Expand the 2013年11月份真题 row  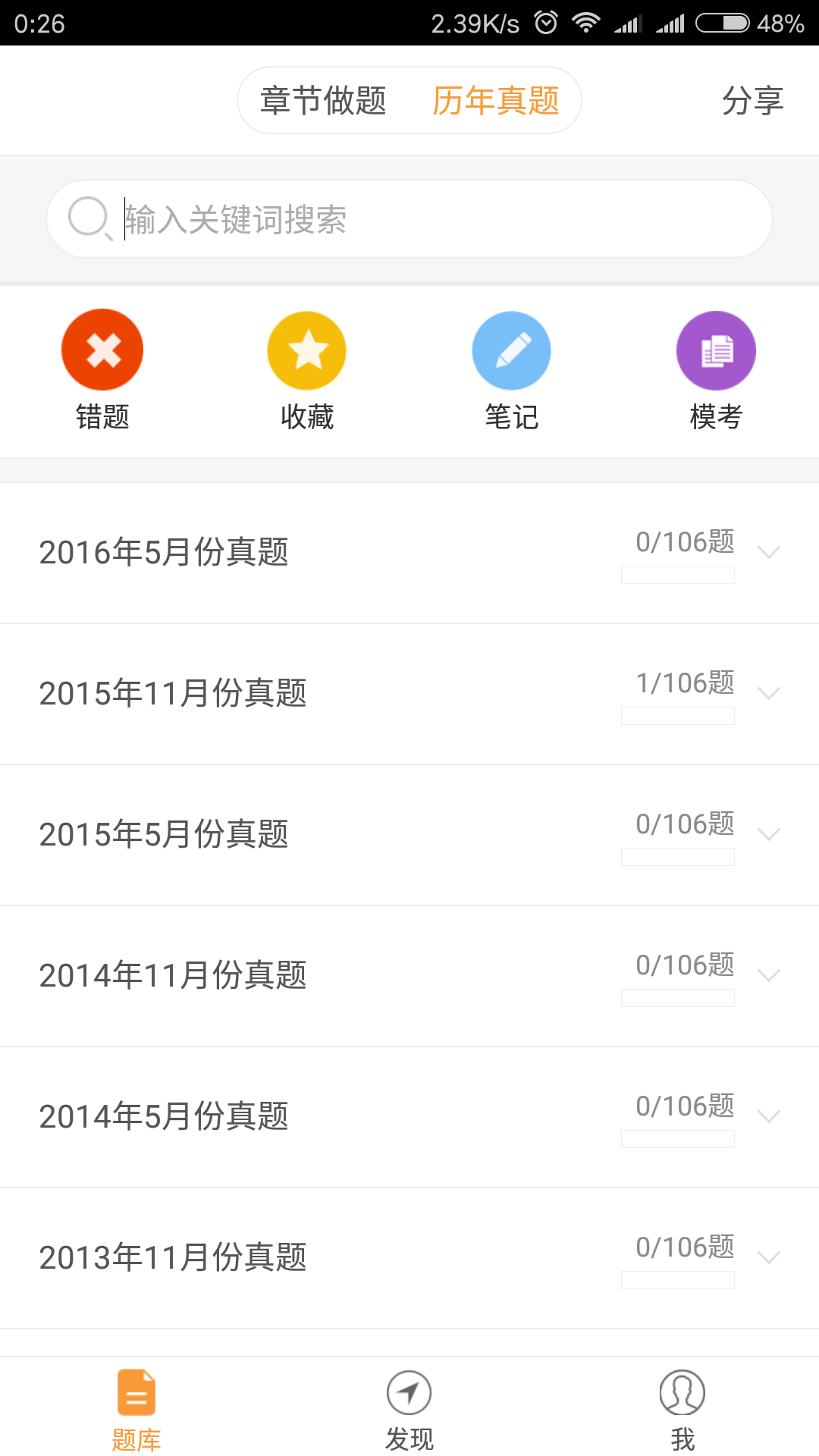tap(409, 1258)
